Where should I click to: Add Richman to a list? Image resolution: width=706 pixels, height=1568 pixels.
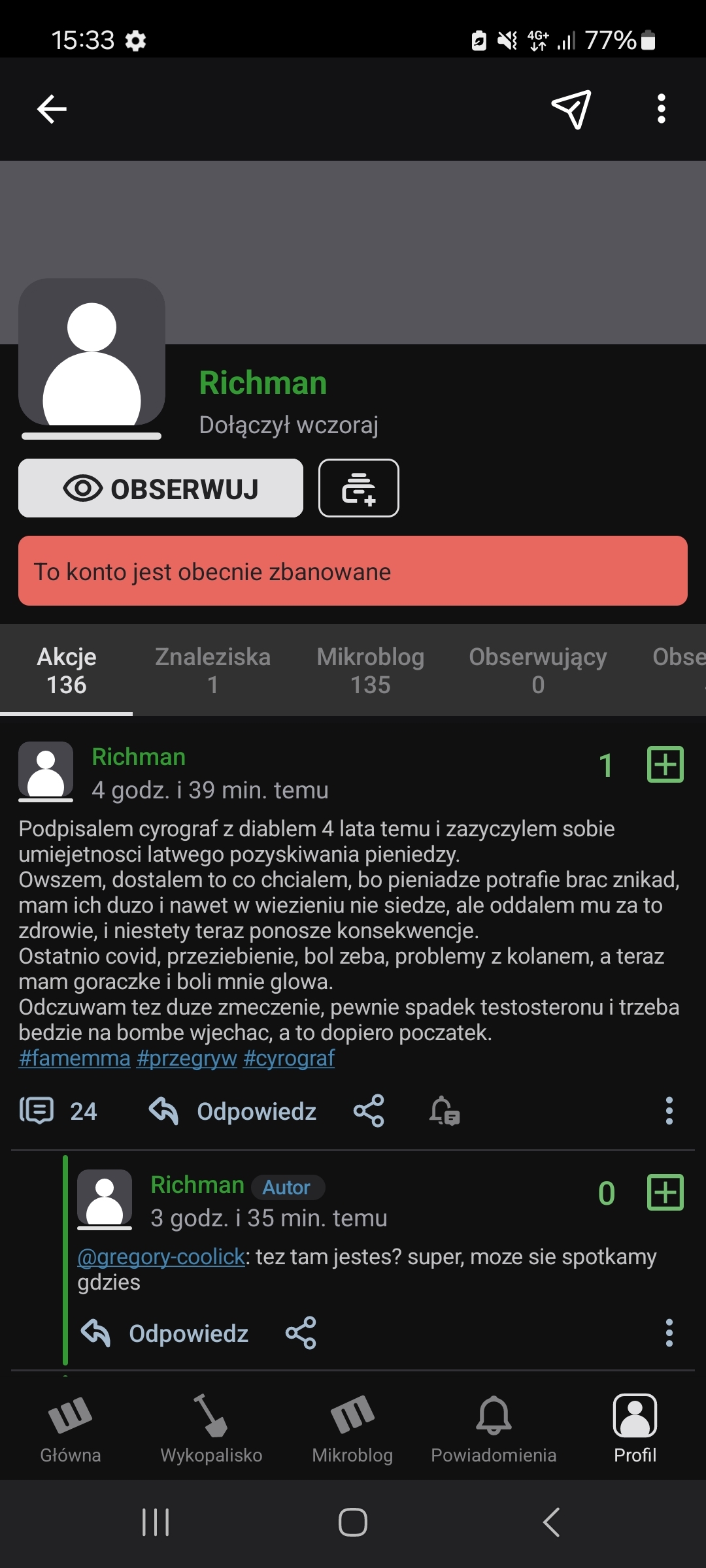[358, 489]
